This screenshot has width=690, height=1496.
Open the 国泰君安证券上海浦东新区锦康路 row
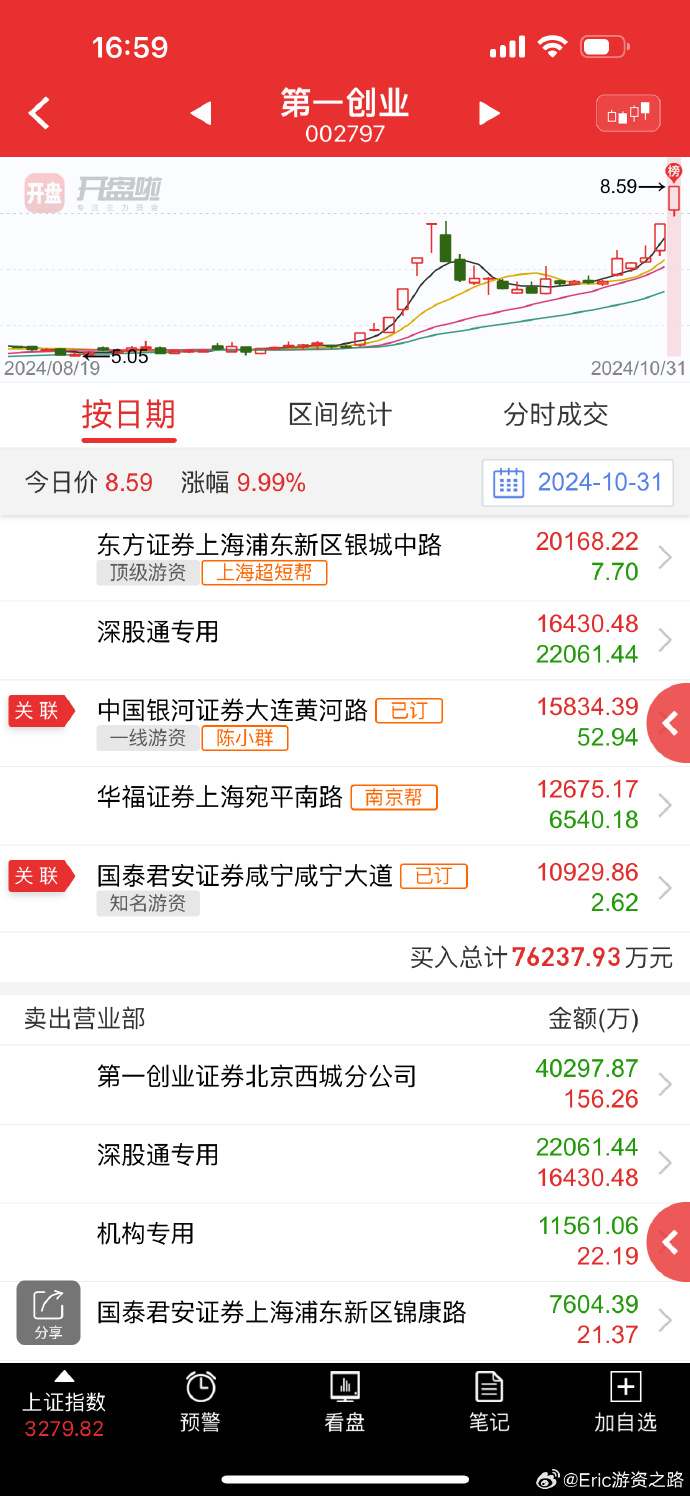point(345,1320)
